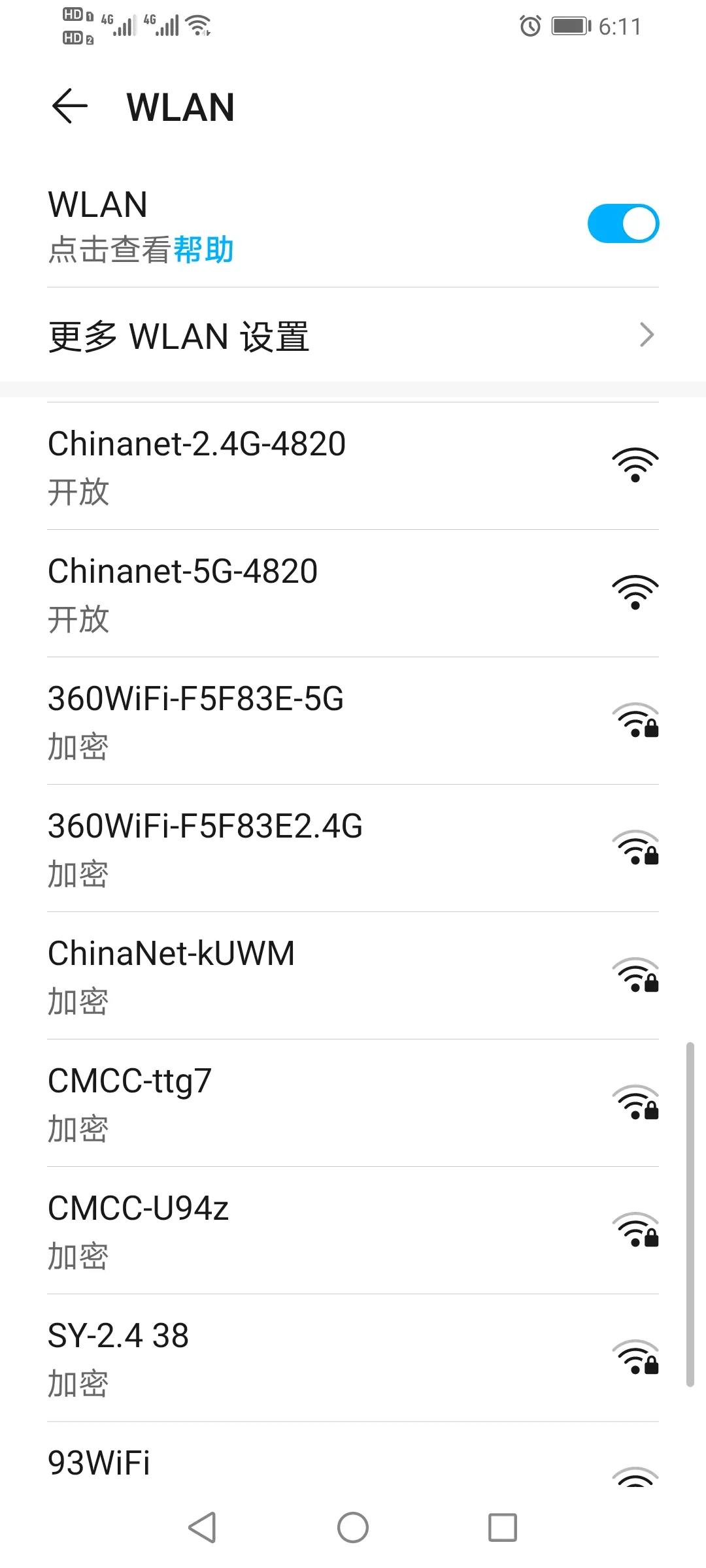Select the 360WiFi-F5F83E2.4G network
Image resolution: width=706 pixels, height=1568 pixels.
click(x=261, y=849)
